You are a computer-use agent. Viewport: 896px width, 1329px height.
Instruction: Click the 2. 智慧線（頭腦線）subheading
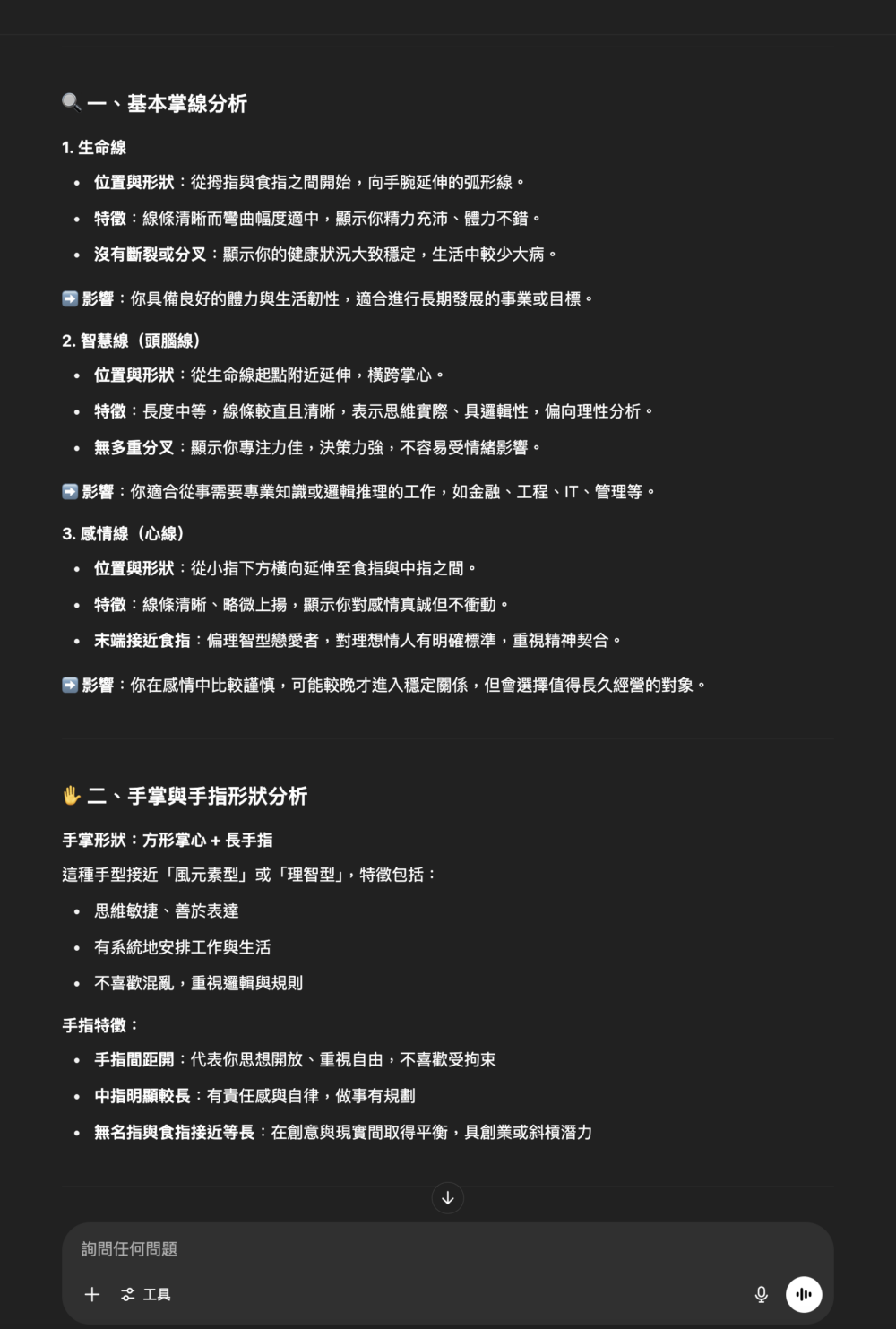point(133,341)
